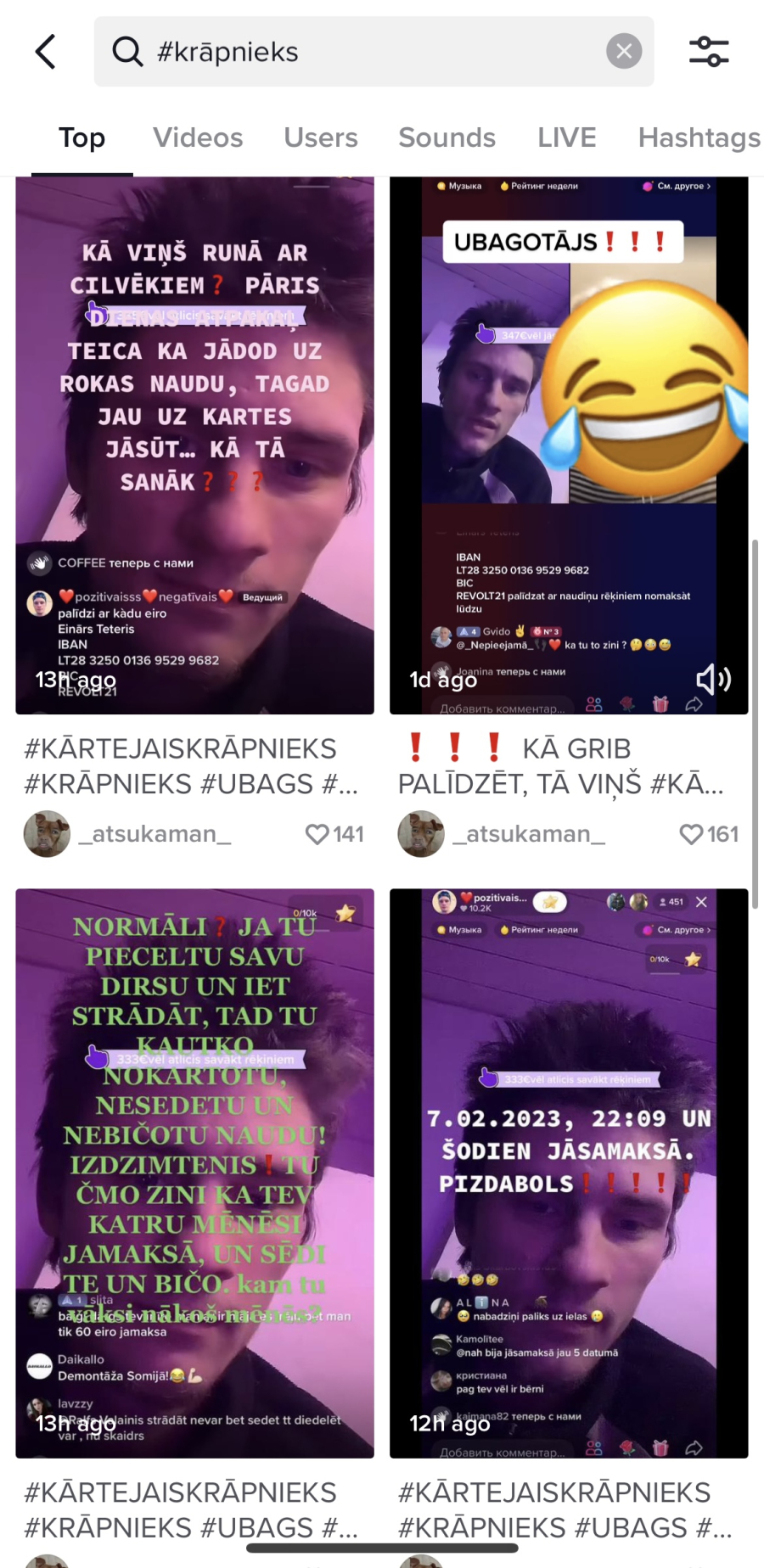Switch to the Hashtags tab

click(x=699, y=137)
